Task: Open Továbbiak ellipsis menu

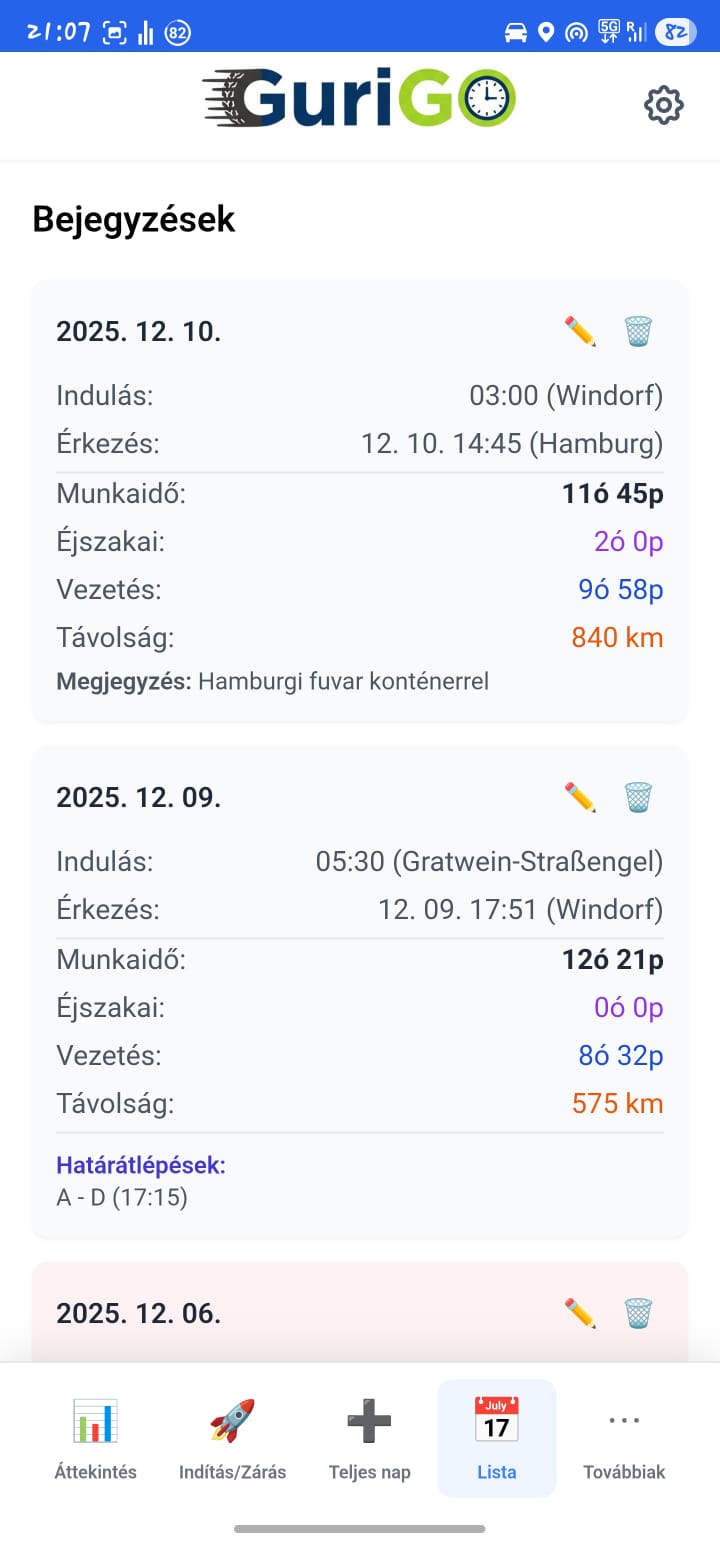Action: 623,1419
